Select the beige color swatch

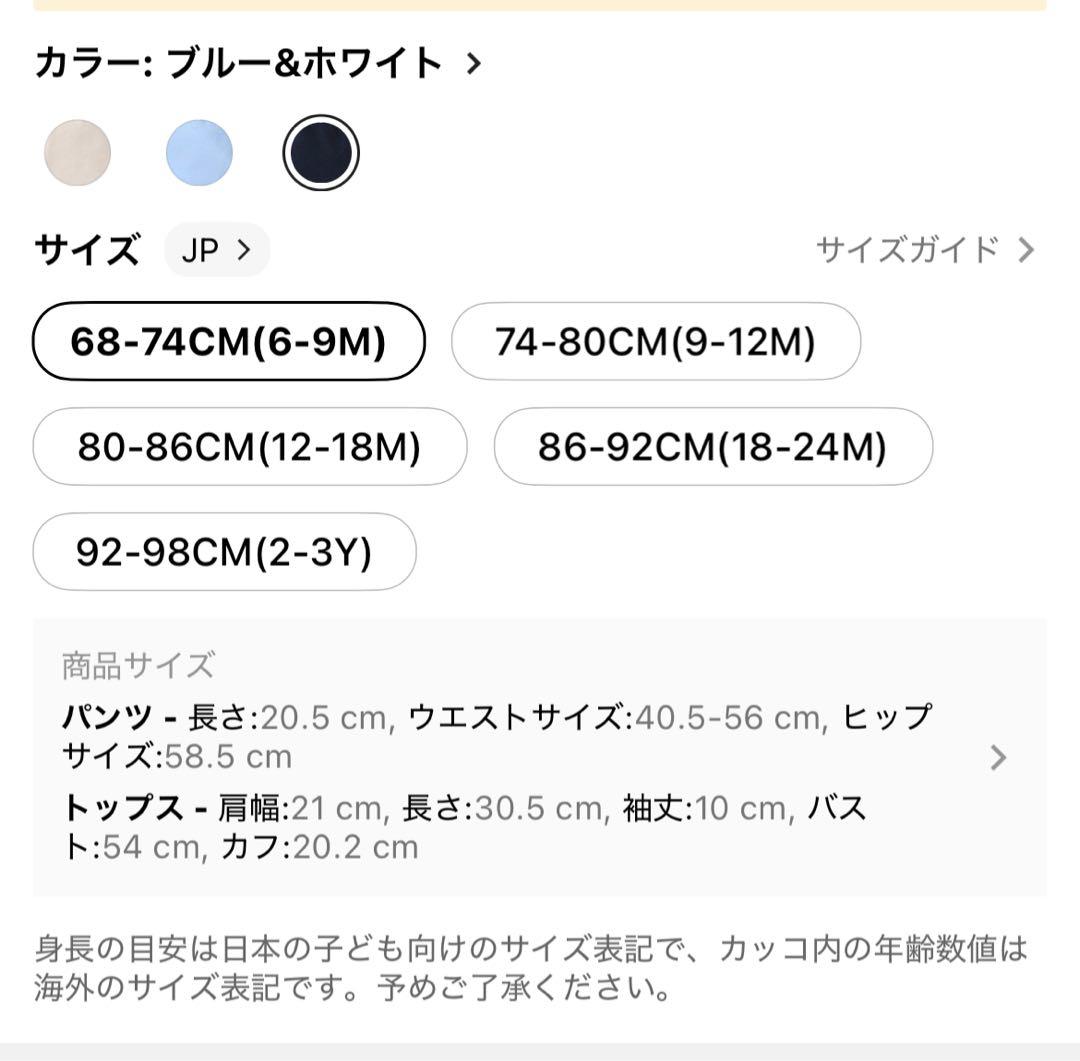click(77, 153)
